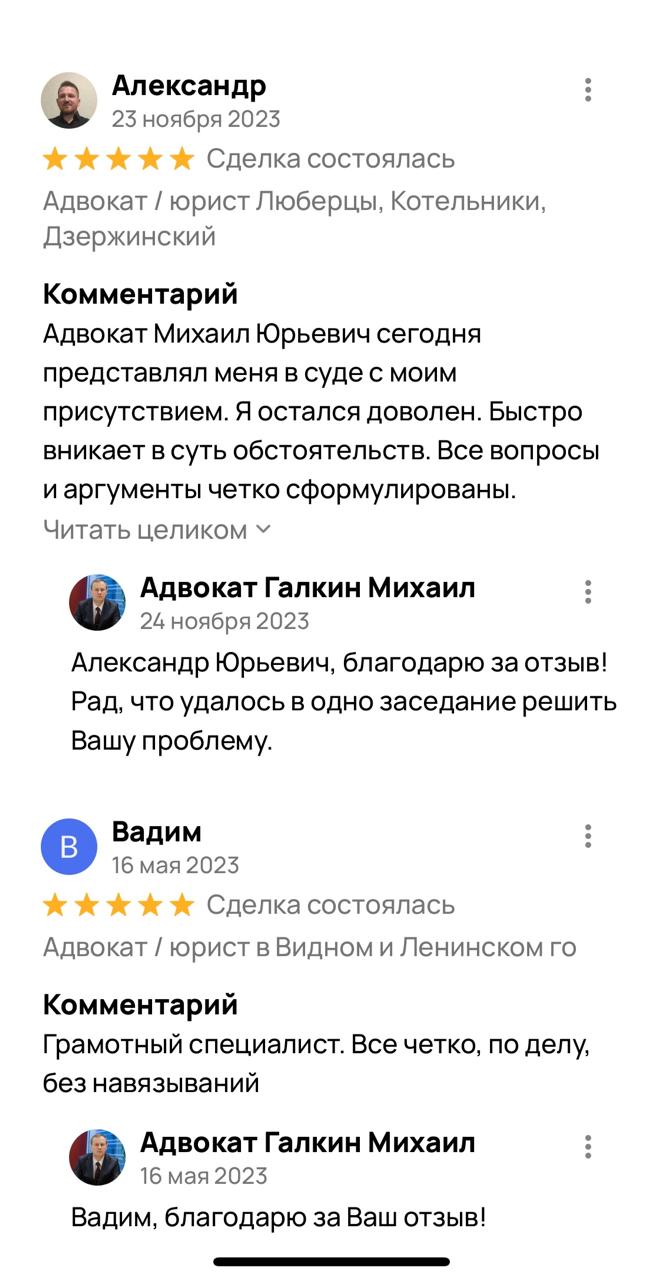
Task: Expand full review via Читать целиком
Action: coord(157,530)
